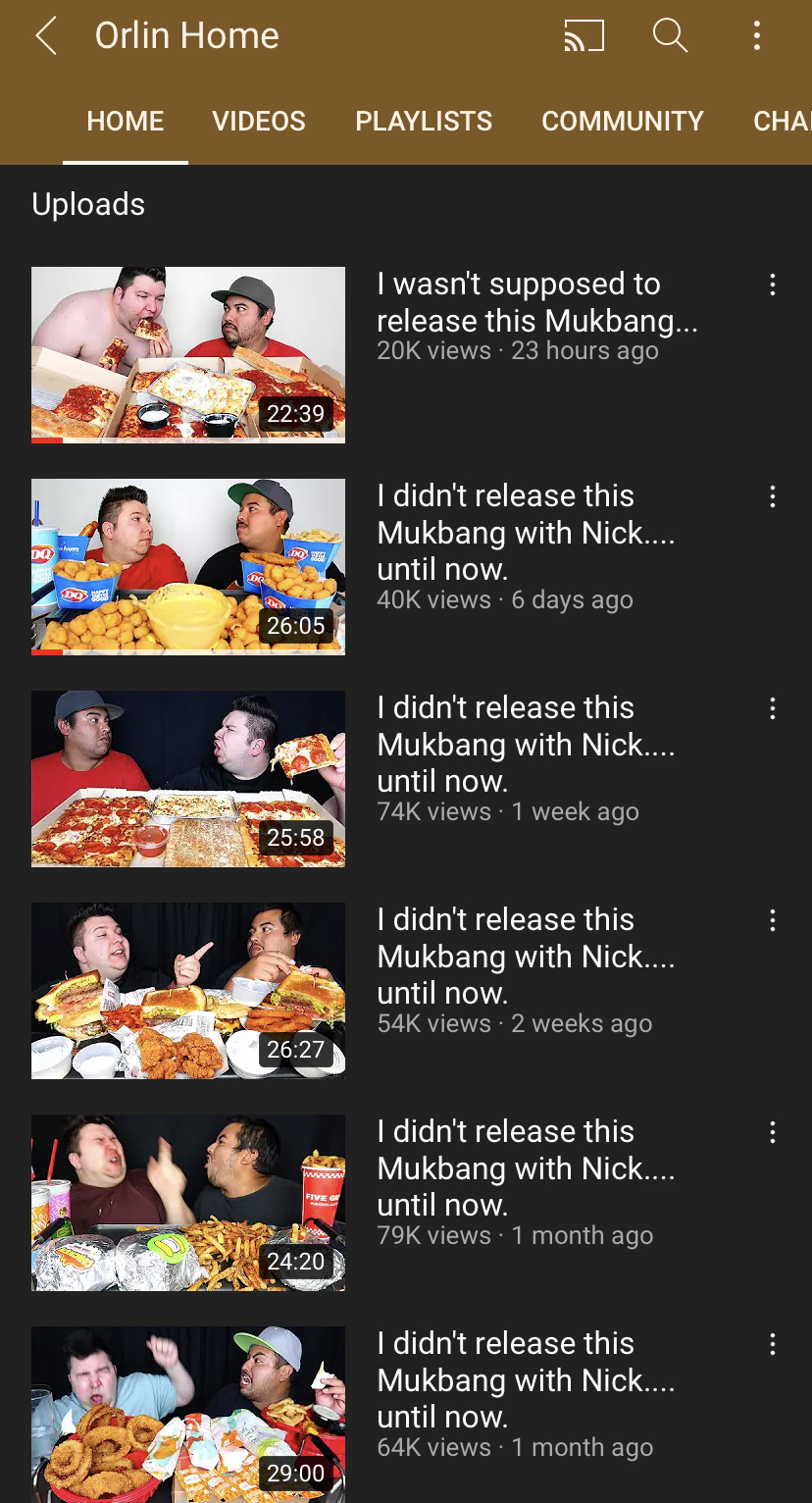Open options for the 54K views video
The height and width of the screenshot is (1503, 812).
(773, 920)
